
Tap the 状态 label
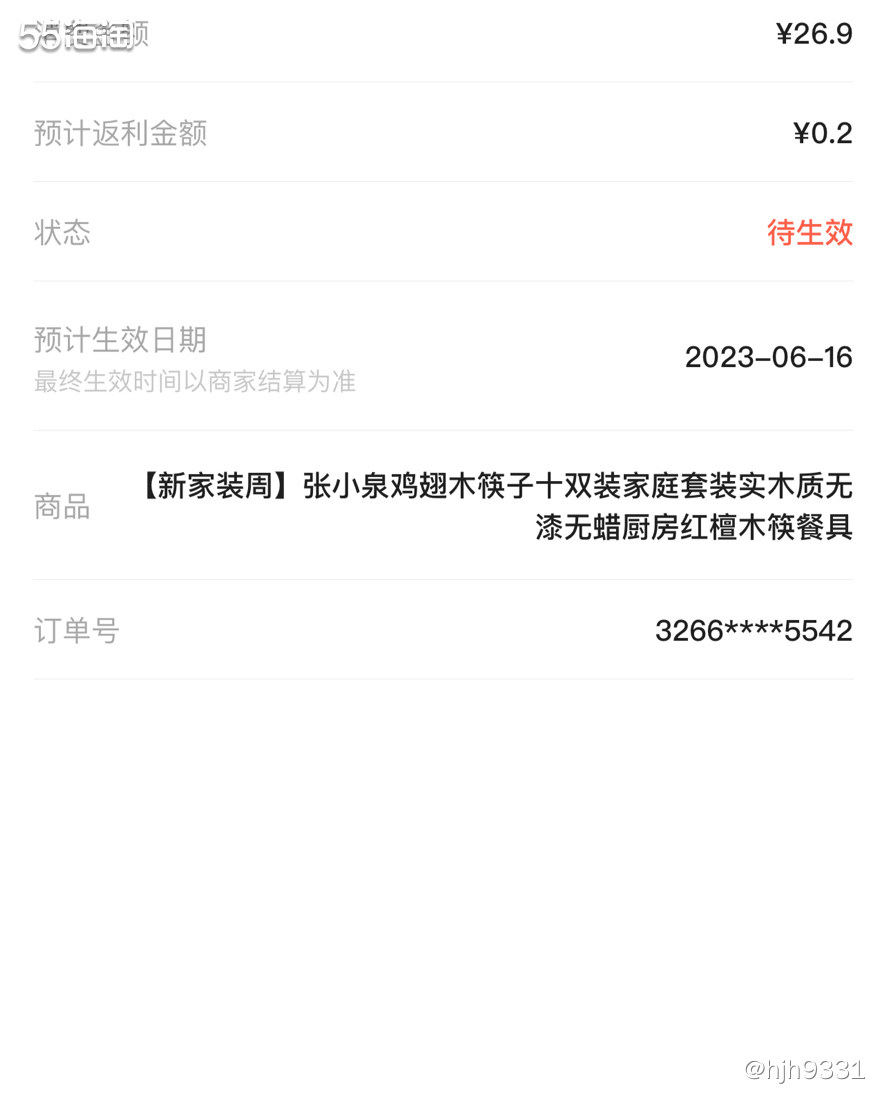(x=62, y=233)
